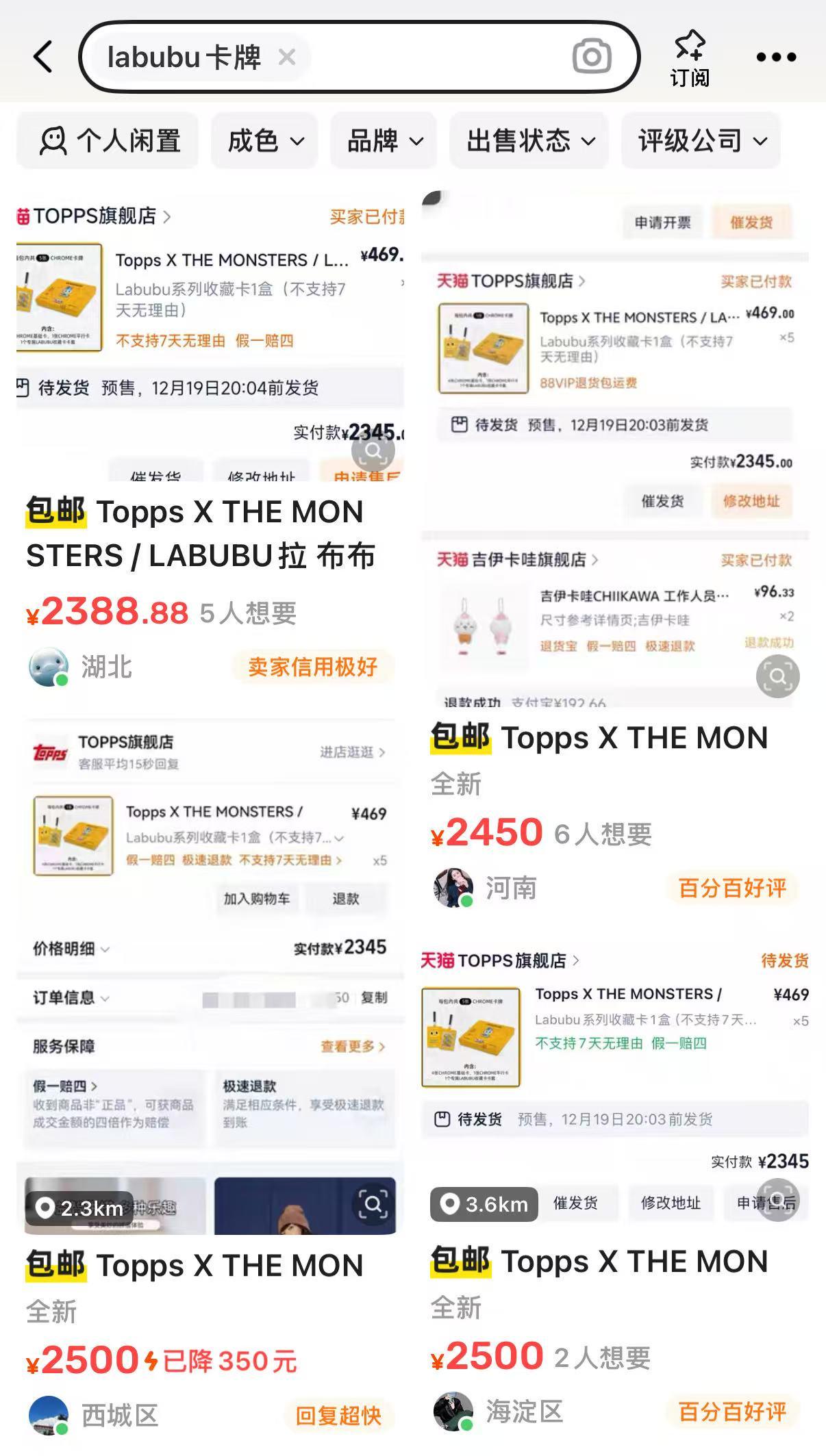Tap the zoom magnifier on the Chiikawa order image
This screenshot has height=1456, width=826.
point(777,676)
